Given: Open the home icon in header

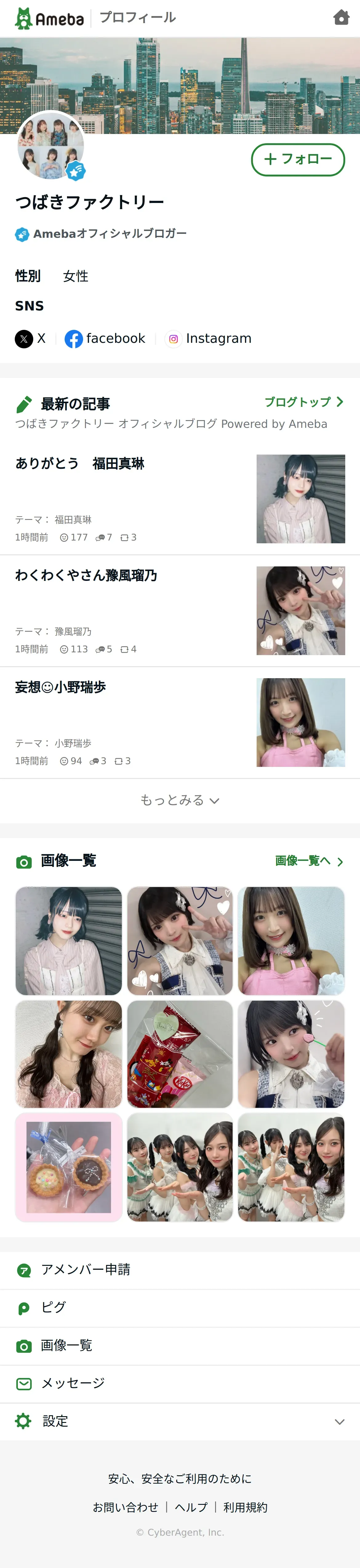Looking at the screenshot, I should tap(341, 18).
